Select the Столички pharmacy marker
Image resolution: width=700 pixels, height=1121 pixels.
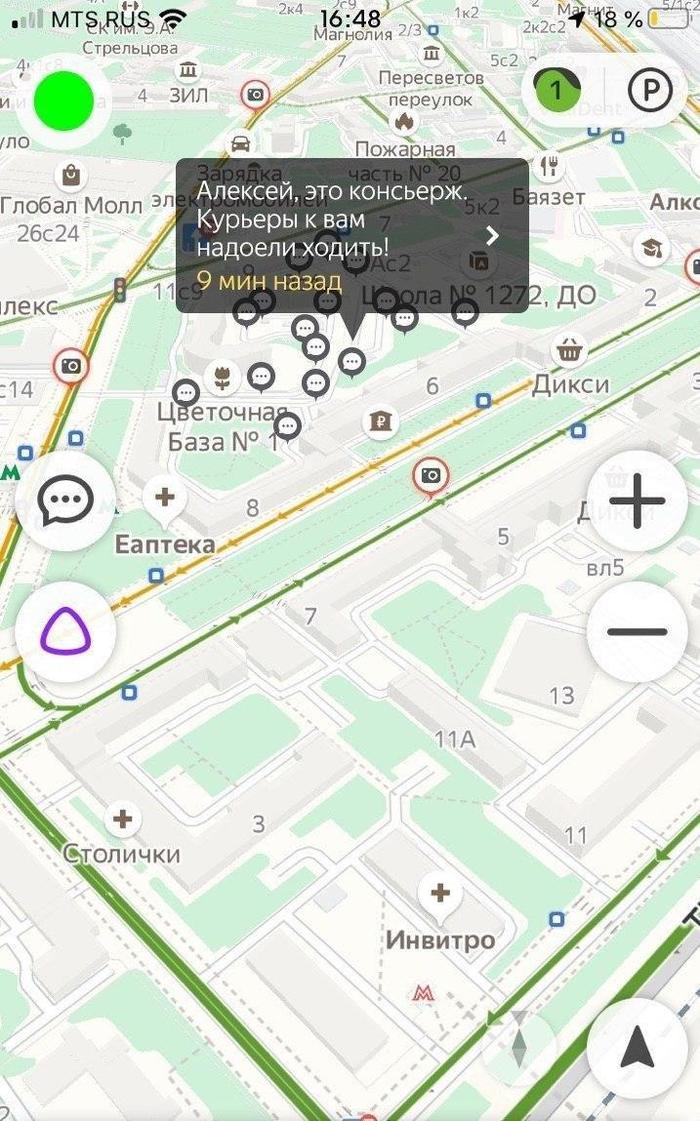122,820
